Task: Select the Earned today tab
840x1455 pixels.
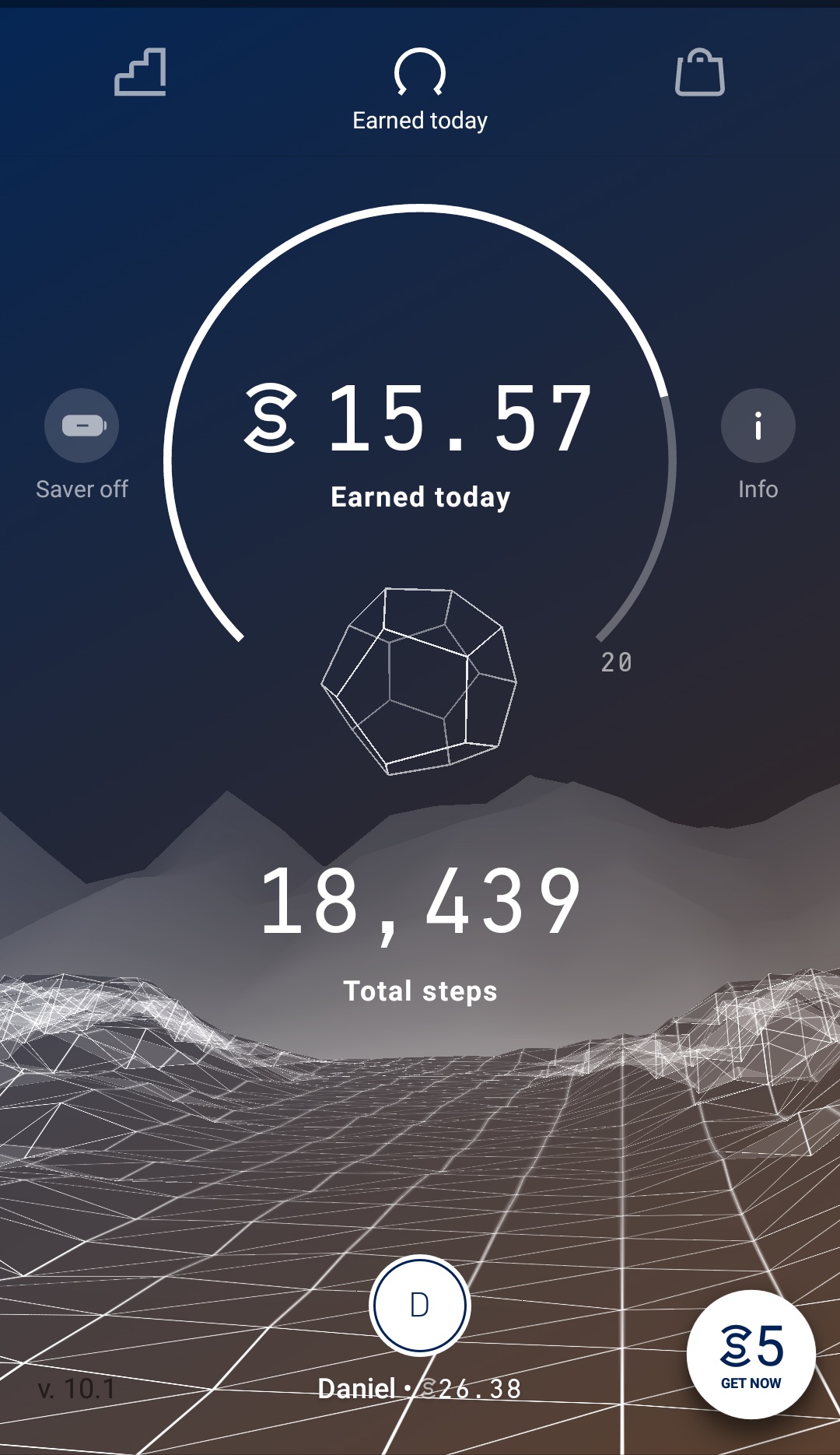Action: pyautogui.click(x=420, y=87)
